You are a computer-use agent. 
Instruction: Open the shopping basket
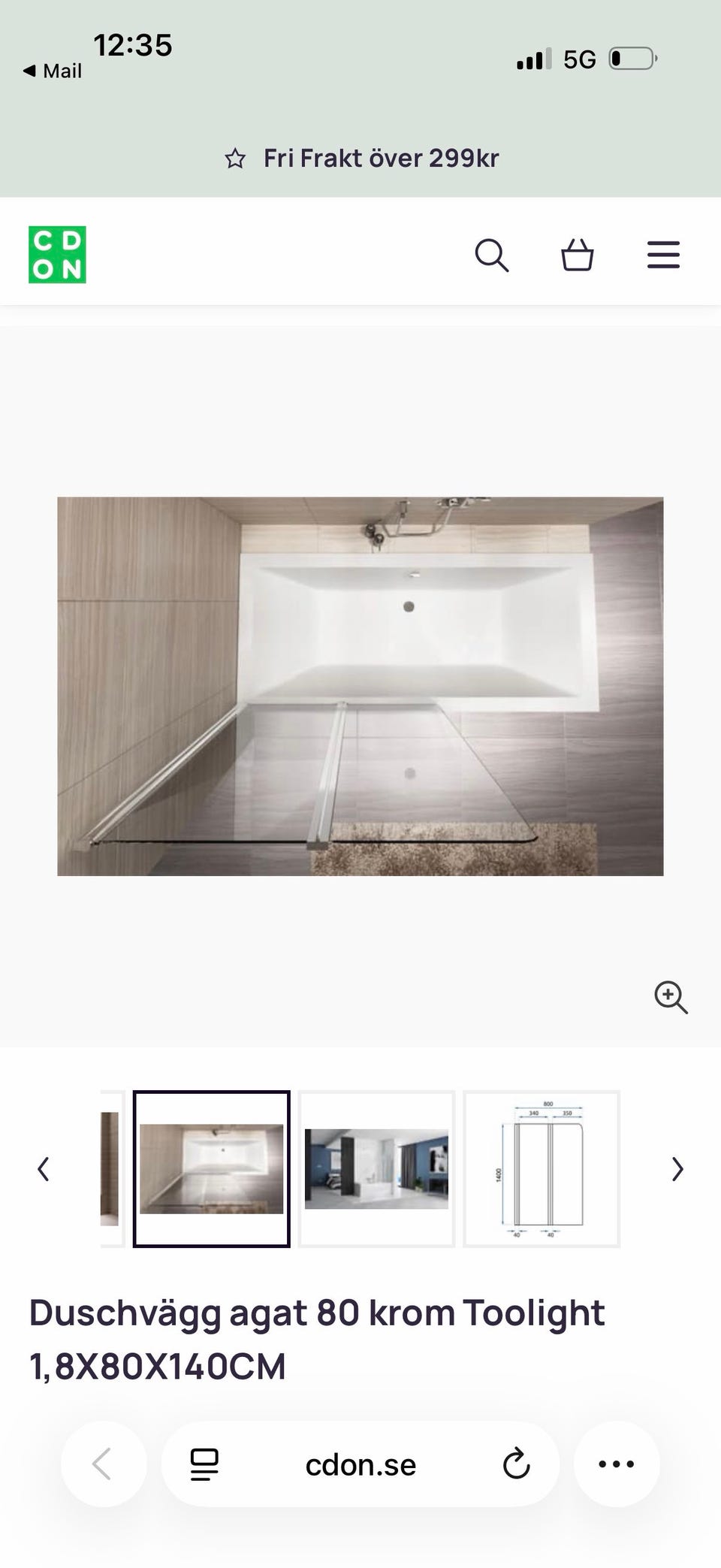(x=577, y=255)
